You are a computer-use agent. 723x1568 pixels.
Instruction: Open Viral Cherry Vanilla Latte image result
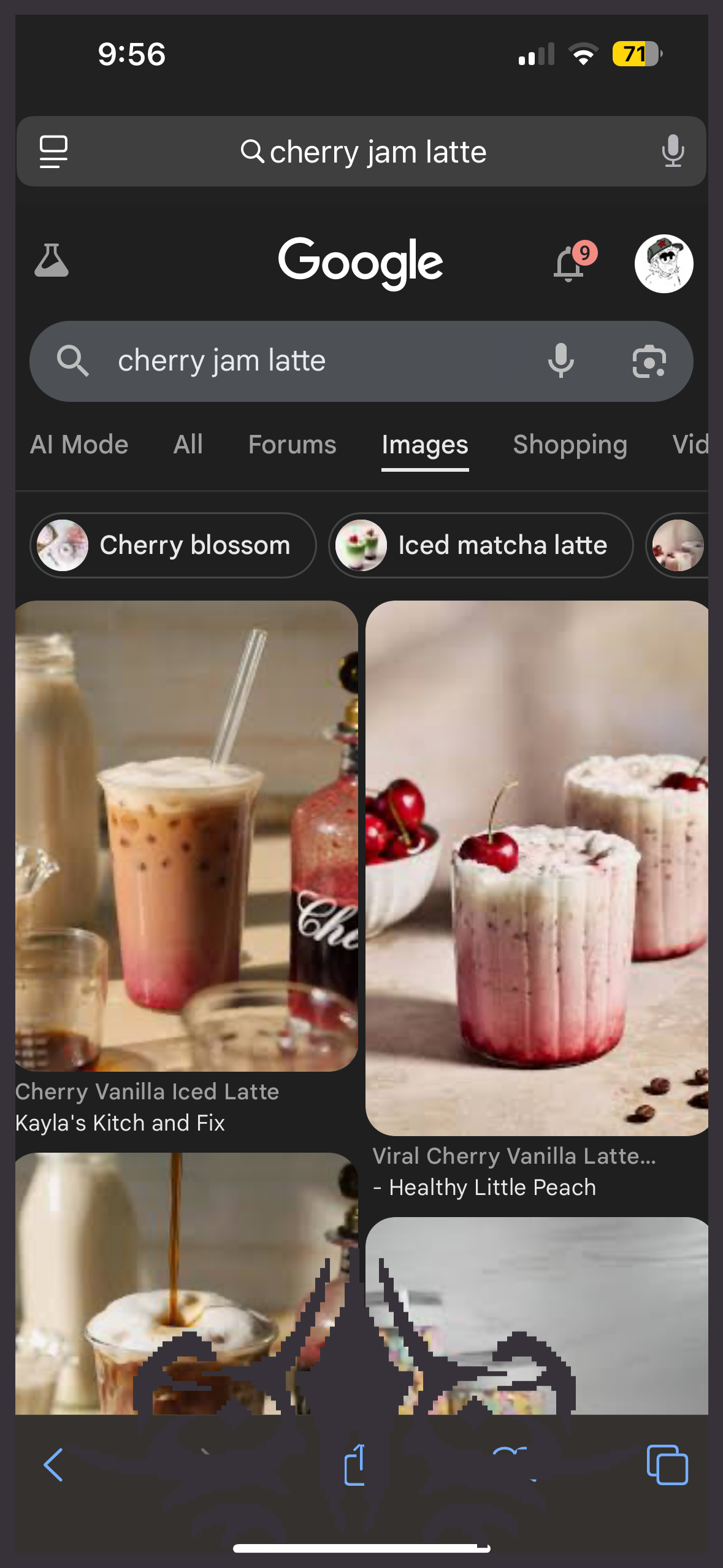(x=537, y=867)
